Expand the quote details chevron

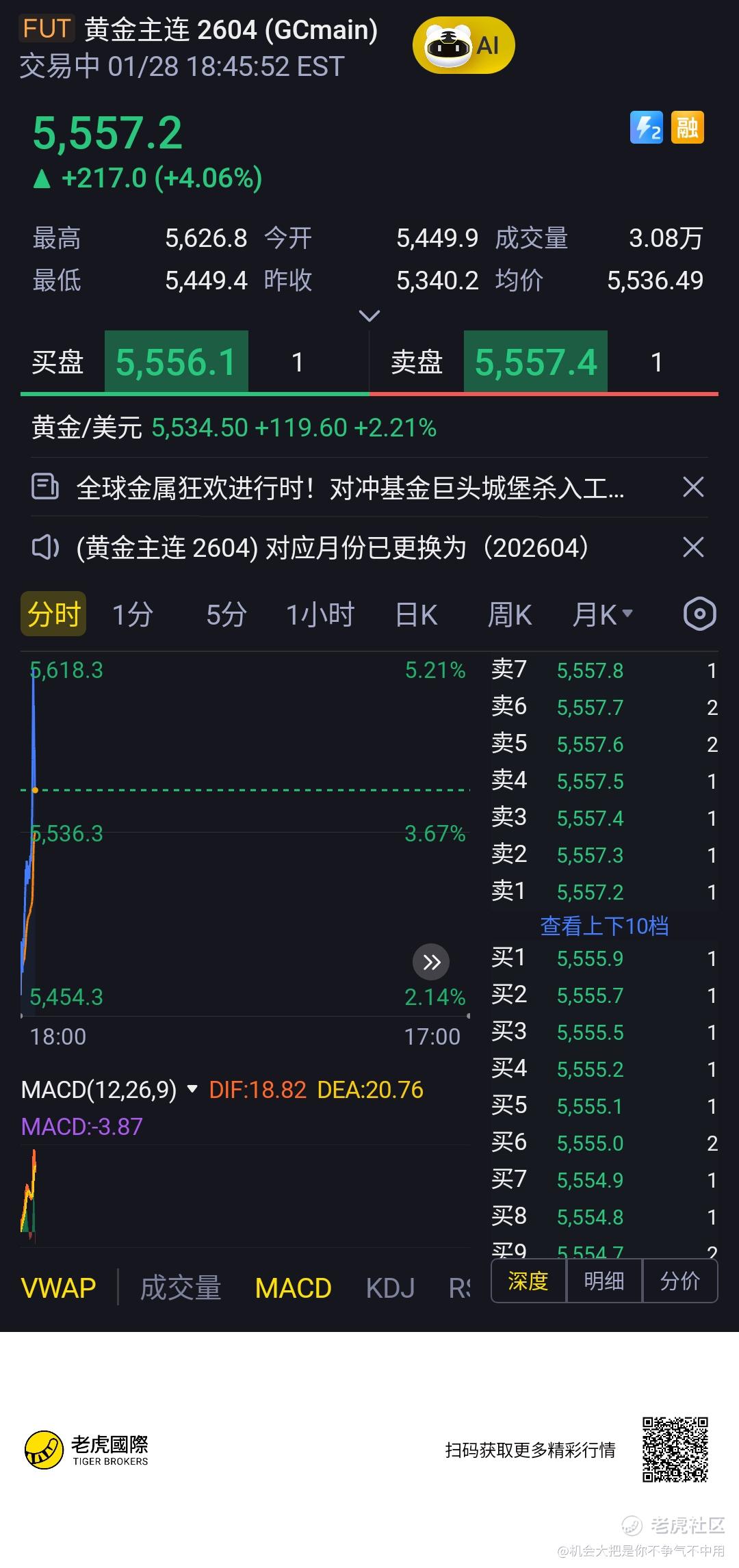click(x=369, y=316)
